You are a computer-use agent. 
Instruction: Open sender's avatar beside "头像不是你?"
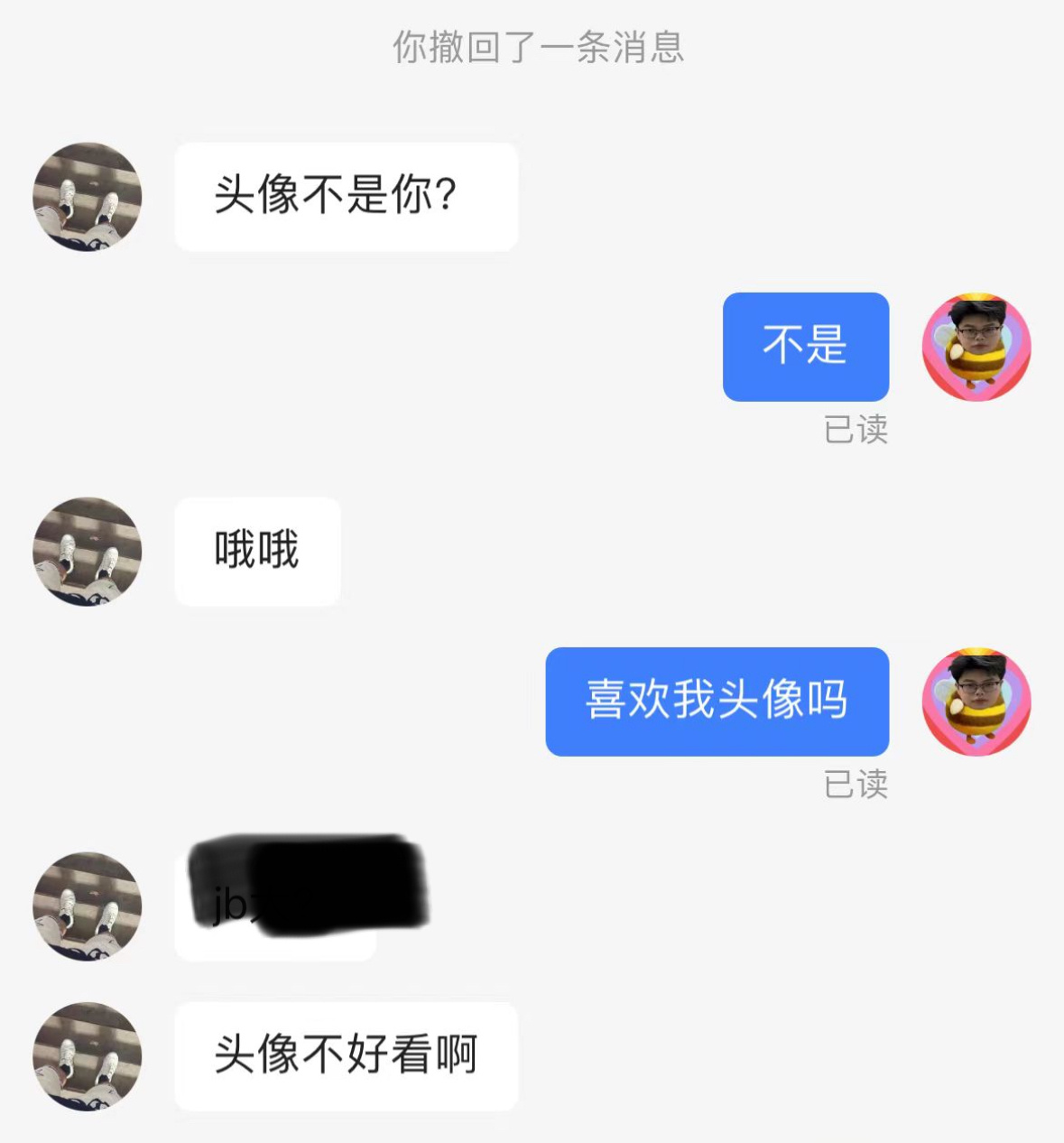point(88,197)
